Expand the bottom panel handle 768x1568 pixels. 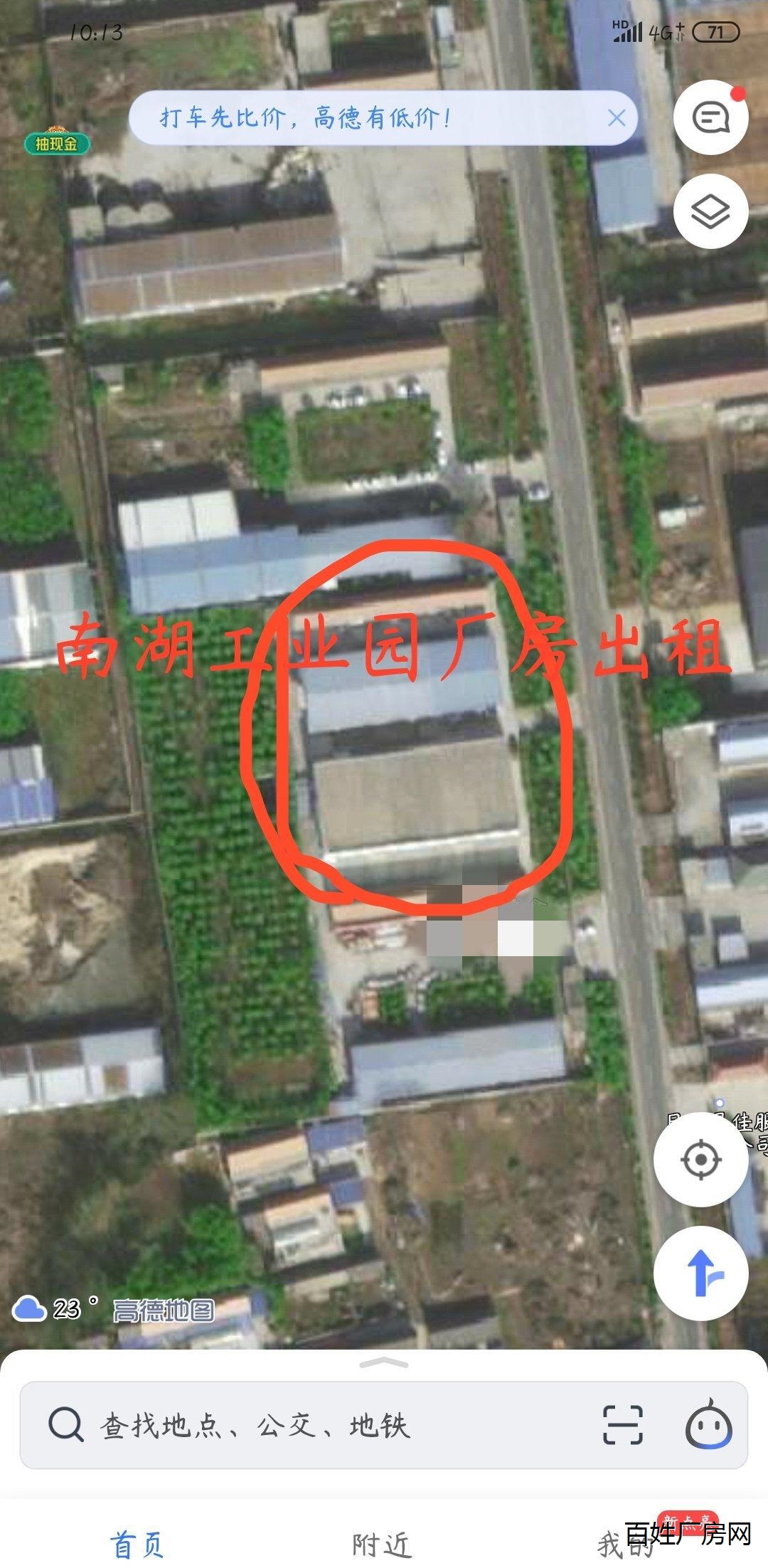click(x=384, y=1362)
